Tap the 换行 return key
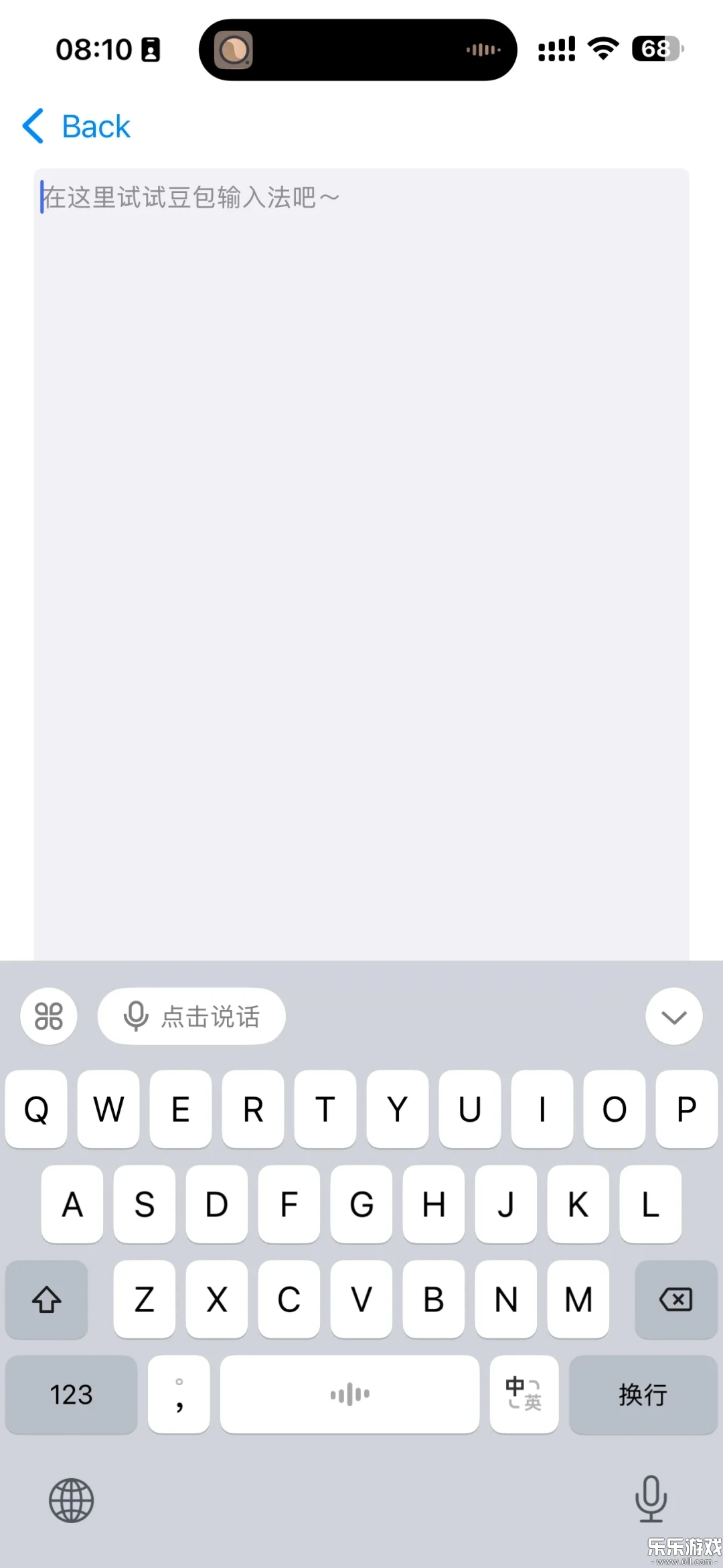723x1568 pixels. point(643,1395)
